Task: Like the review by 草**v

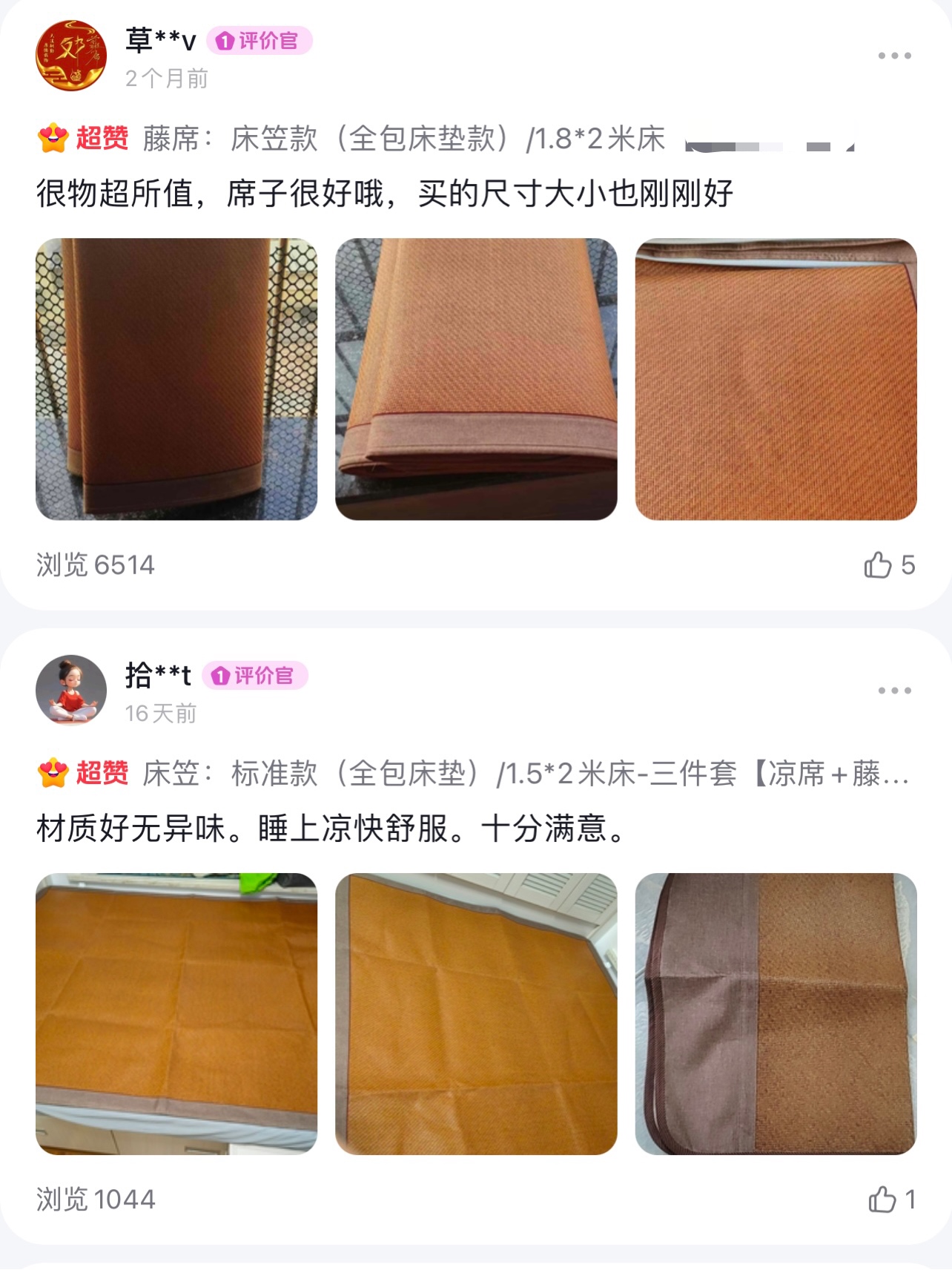Action: pos(879,565)
